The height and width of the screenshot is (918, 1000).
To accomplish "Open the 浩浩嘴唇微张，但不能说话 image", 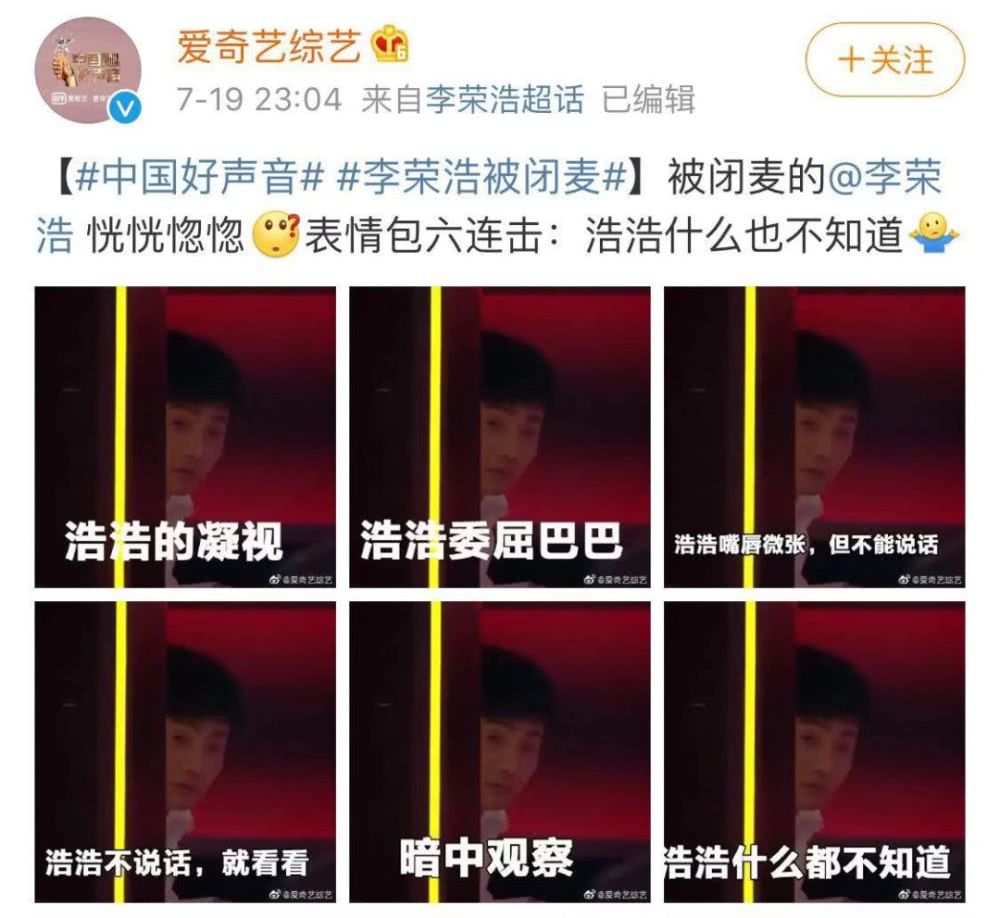I will [x=814, y=437].
